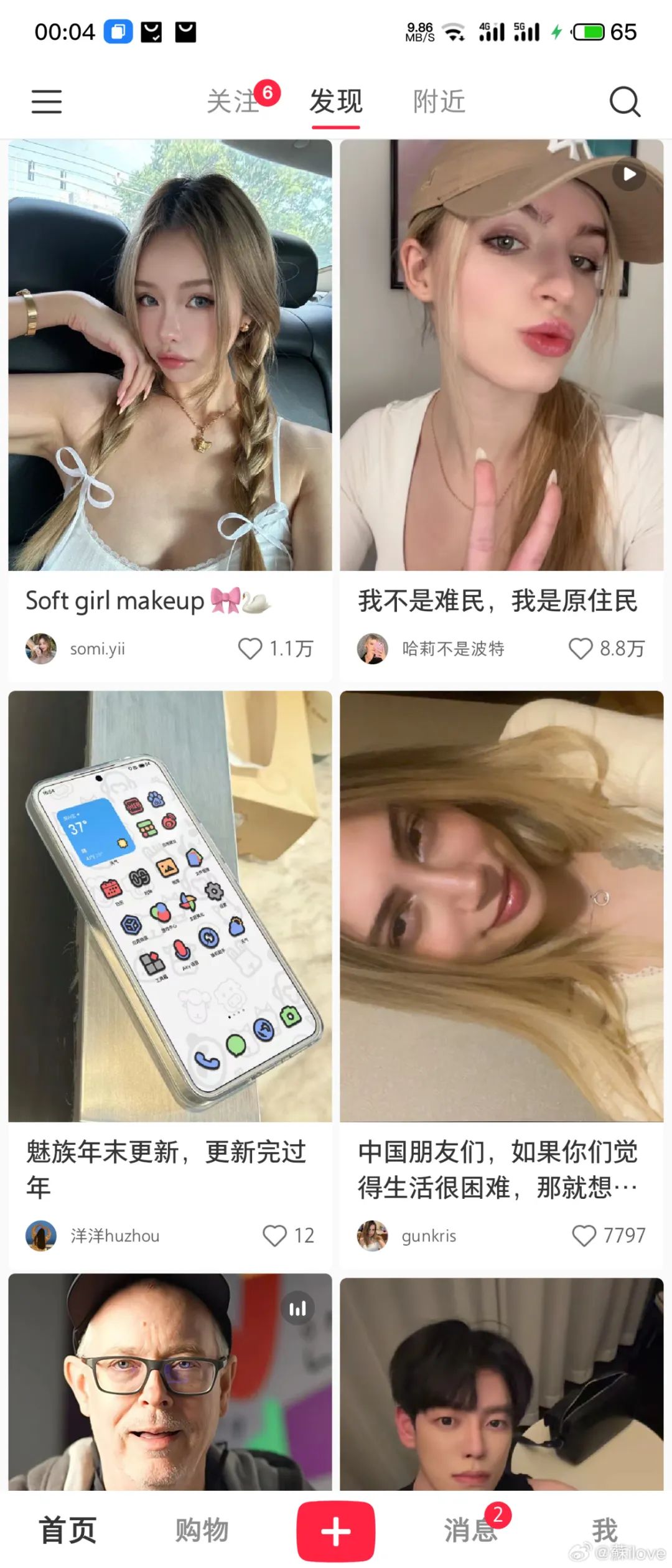Select the 发现 tab

coord(336,101)
